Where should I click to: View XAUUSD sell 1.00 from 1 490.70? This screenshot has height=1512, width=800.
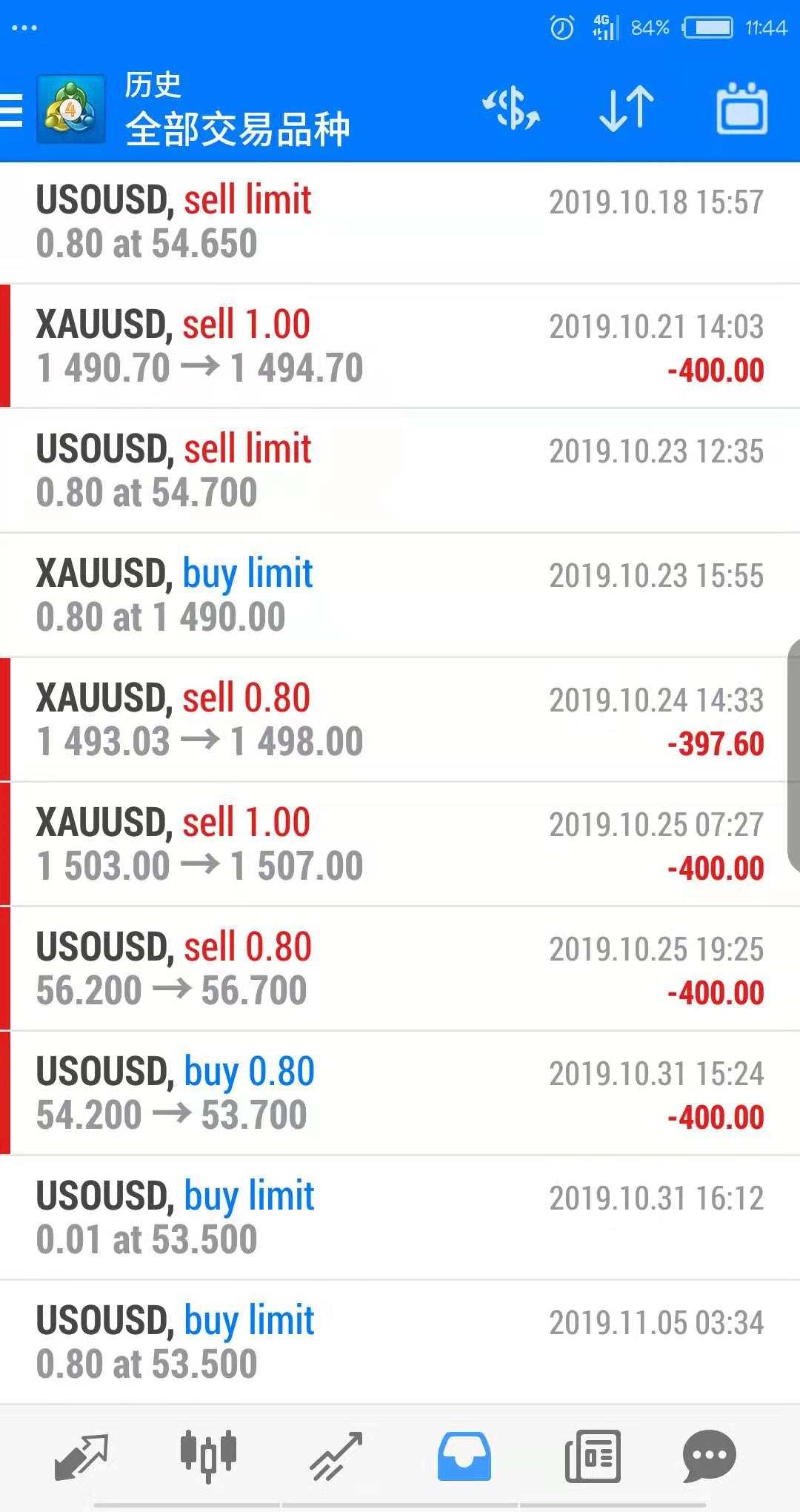400,346
